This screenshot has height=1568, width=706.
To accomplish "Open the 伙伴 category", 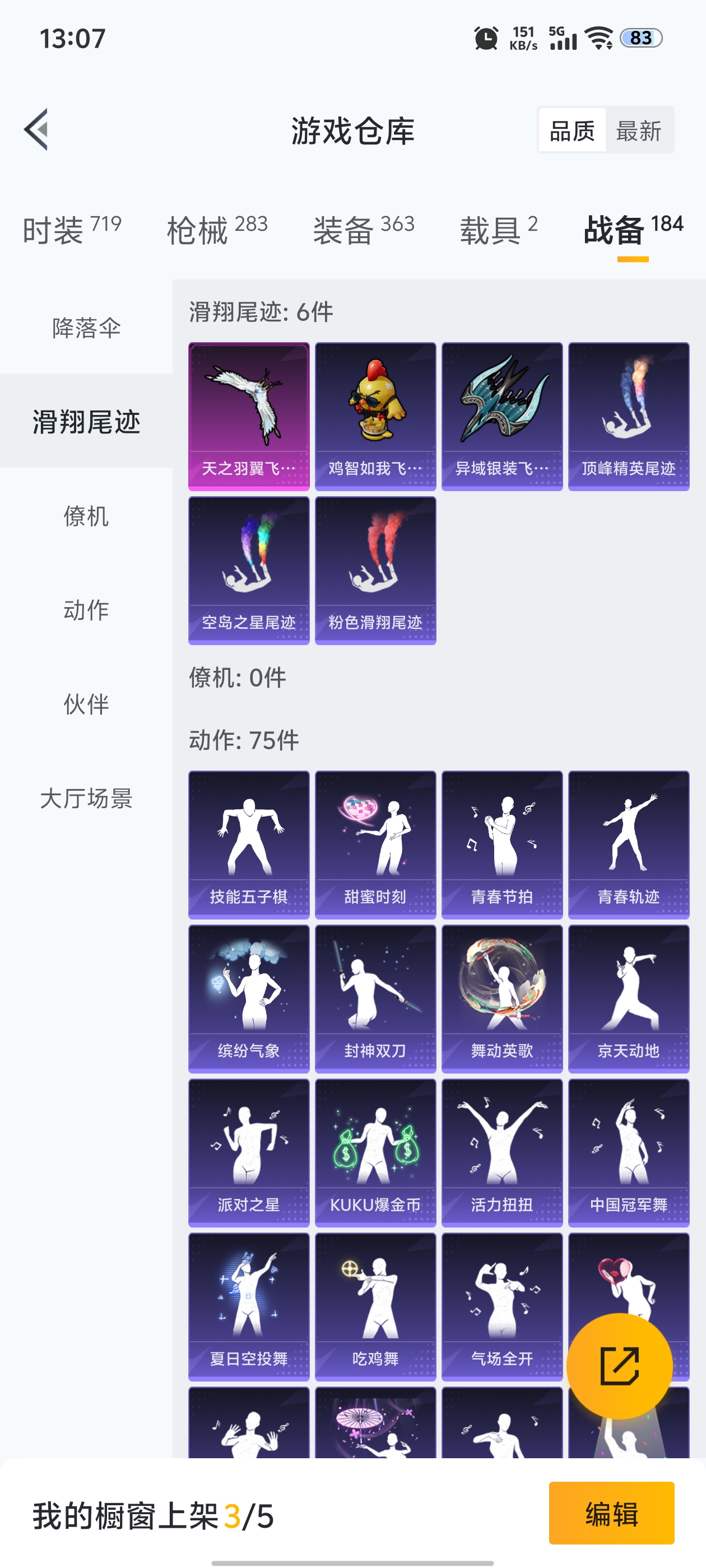I will point(86,706).
